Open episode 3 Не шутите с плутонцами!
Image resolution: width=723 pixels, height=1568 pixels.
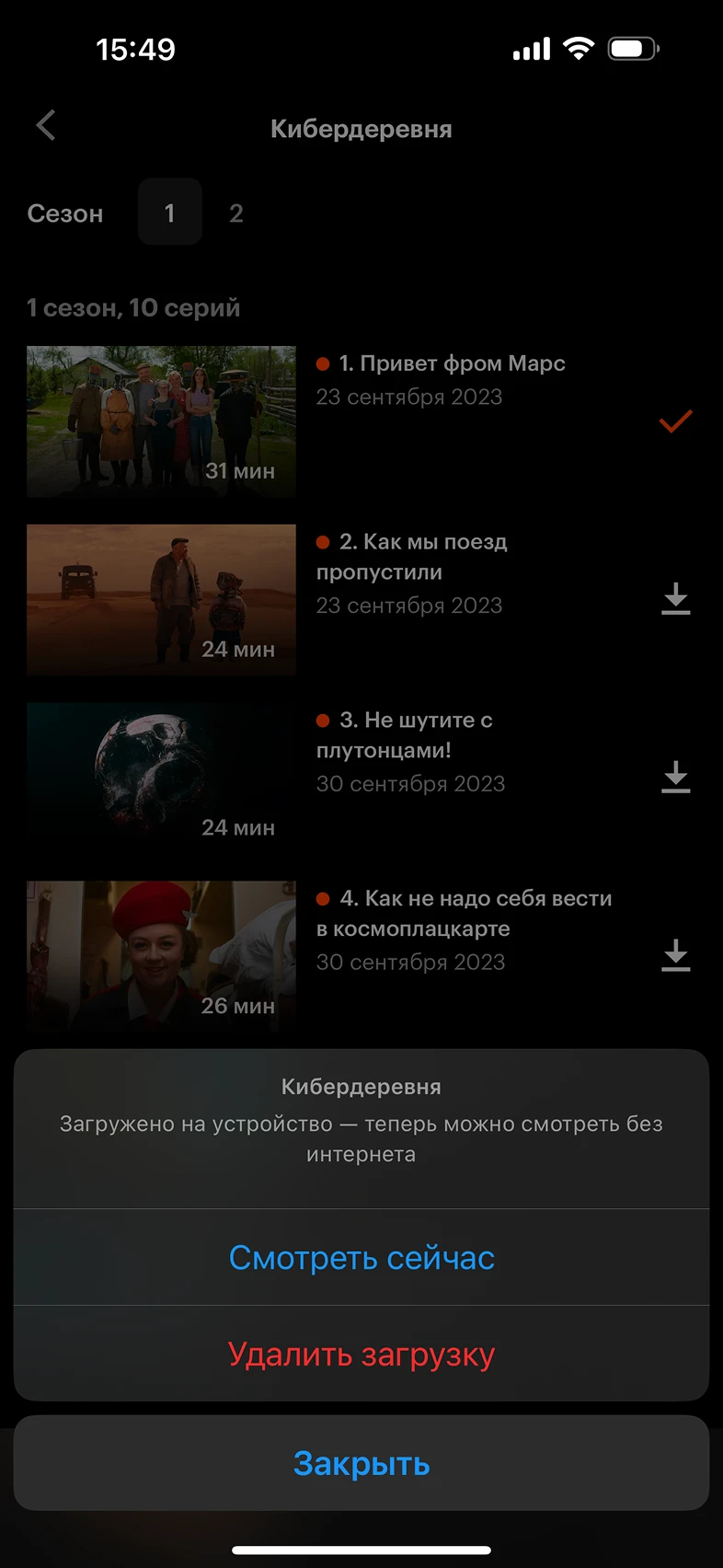tap(162, 778)
